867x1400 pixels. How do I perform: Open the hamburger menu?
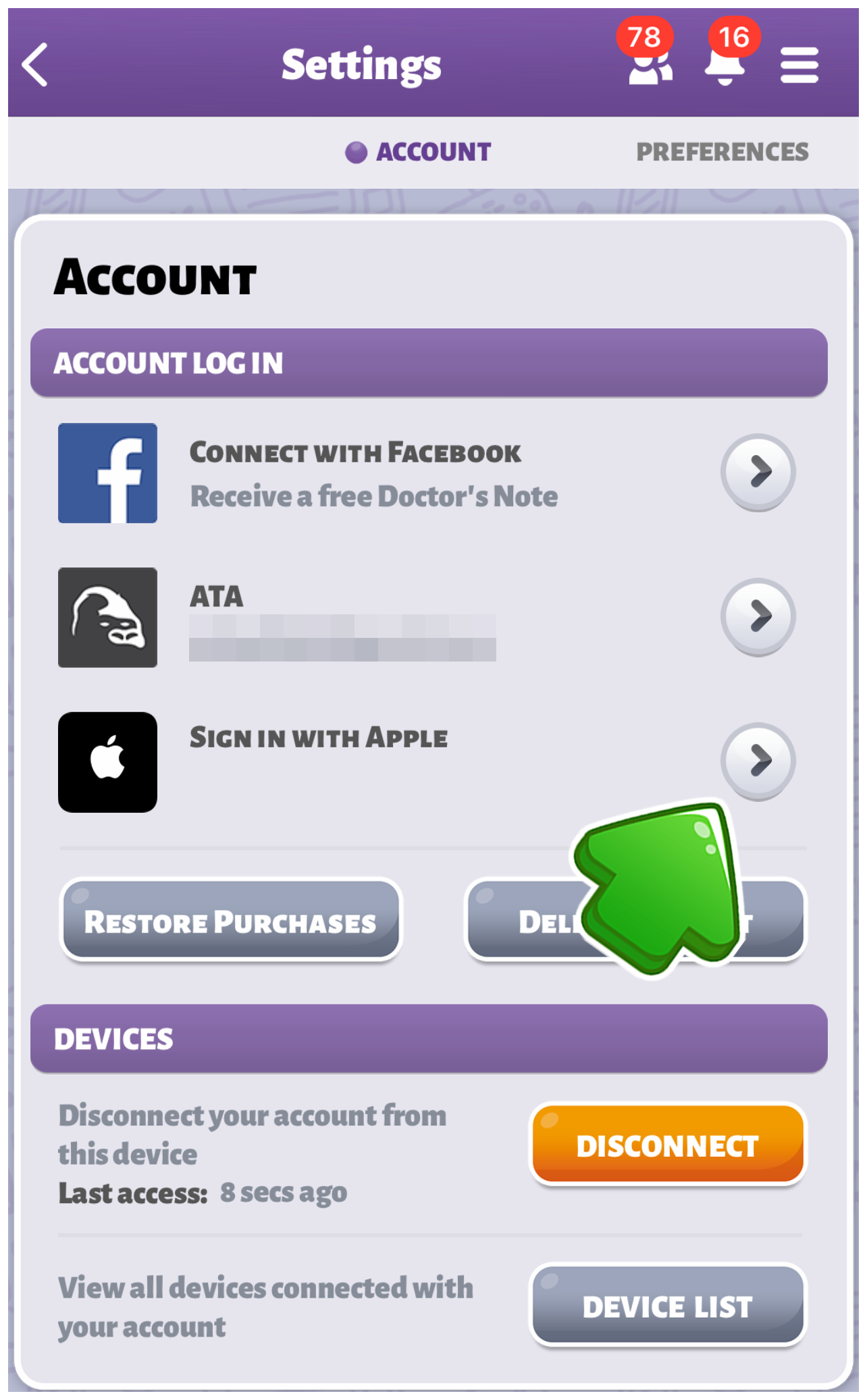(799, 65)
